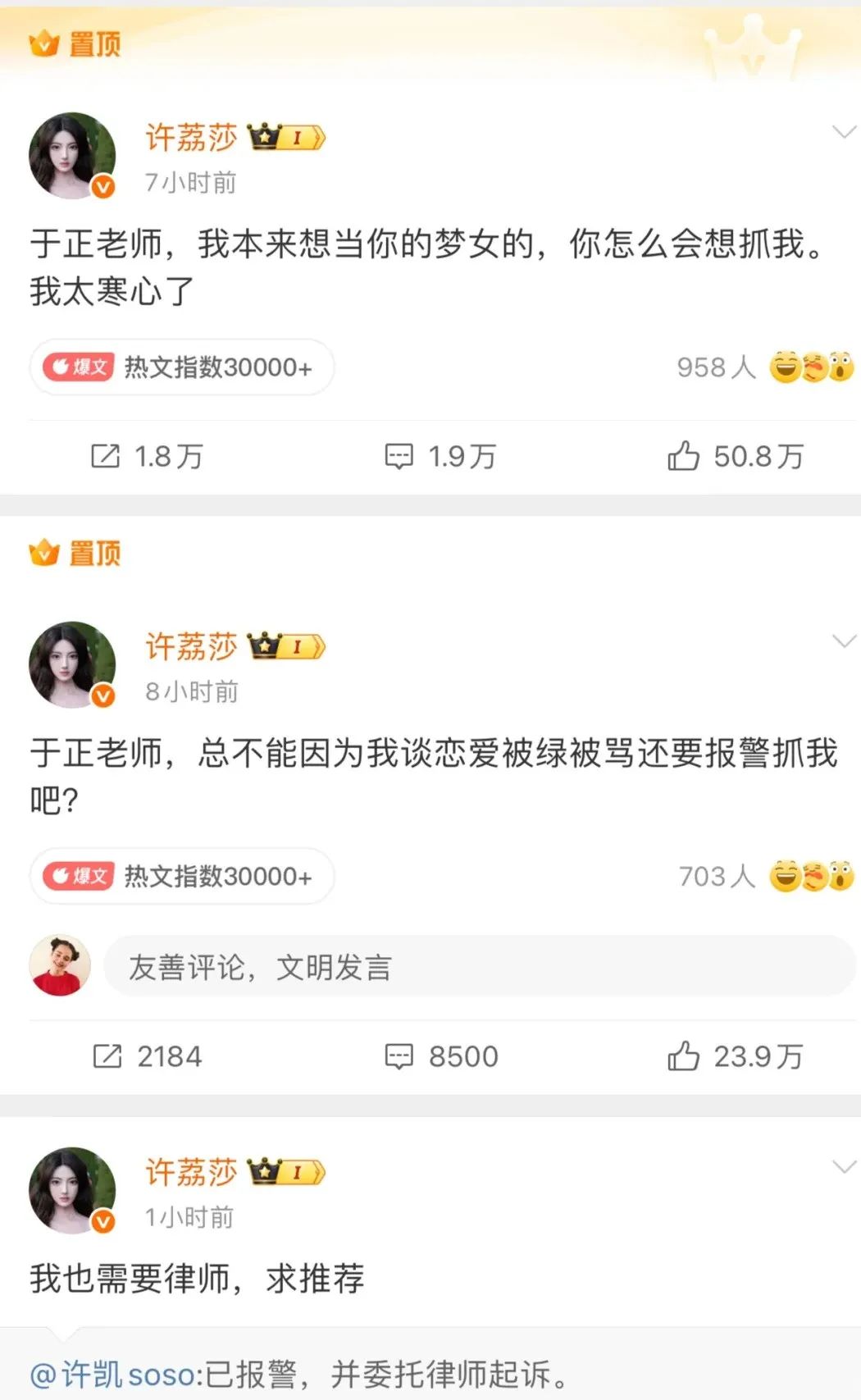Open the dropdown chevron on the 1小时前 post

tap(843, 1167)
